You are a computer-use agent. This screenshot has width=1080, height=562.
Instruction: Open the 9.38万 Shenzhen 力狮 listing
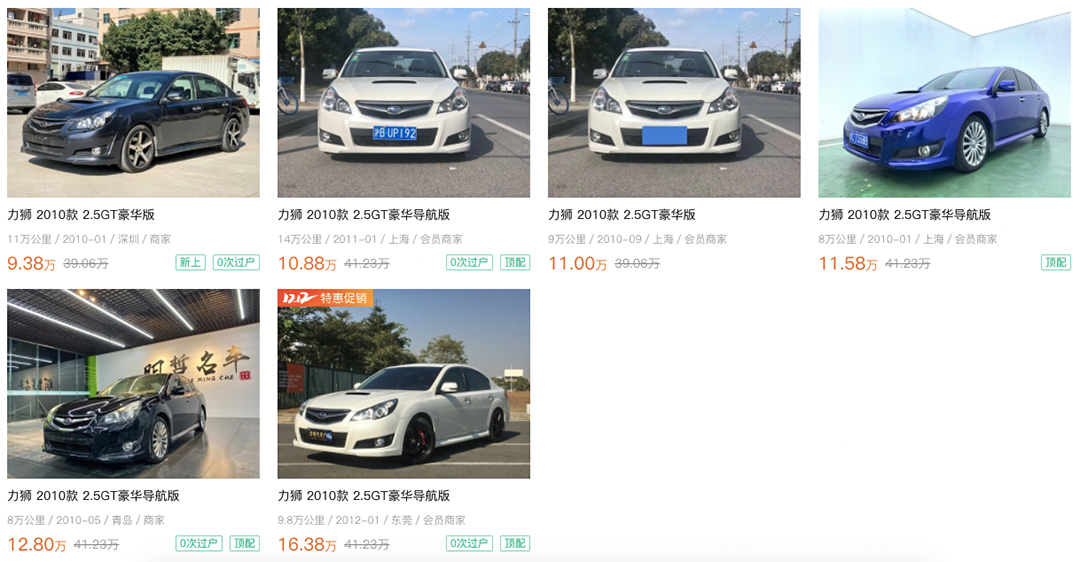point(133,103)
